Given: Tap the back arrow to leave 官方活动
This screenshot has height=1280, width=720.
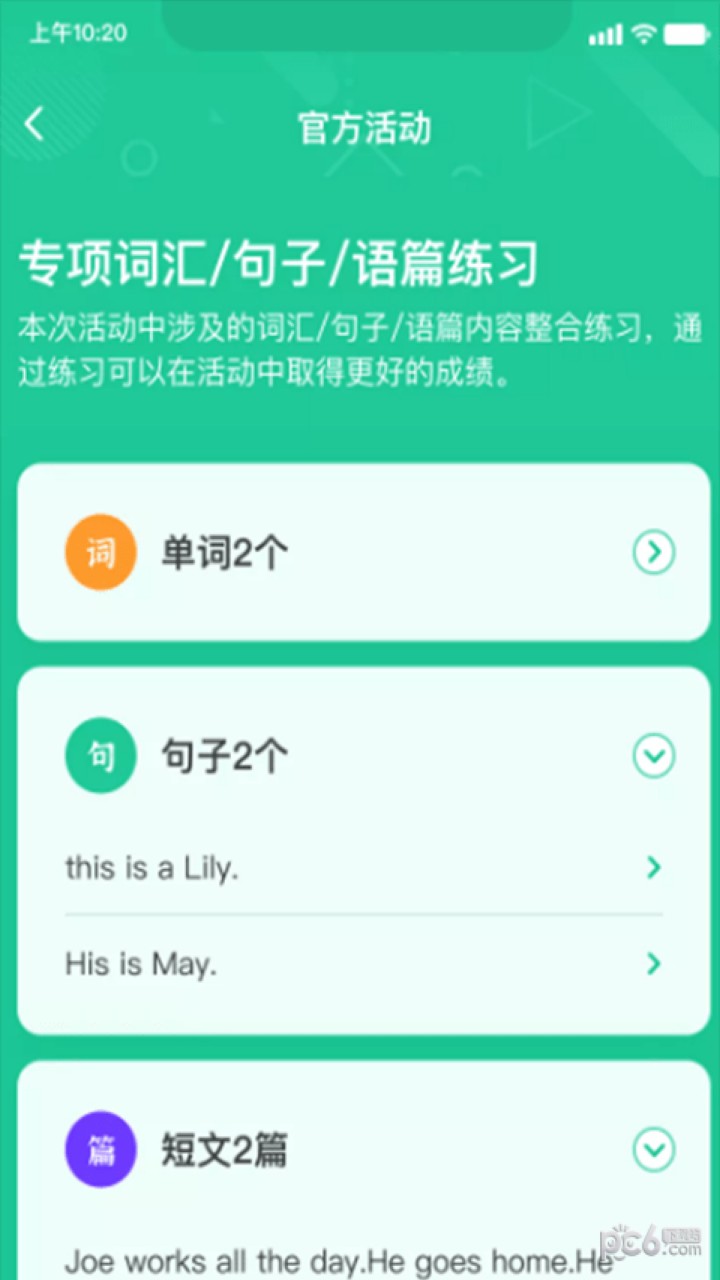Looking at the screenshot, I should point(33,123).
